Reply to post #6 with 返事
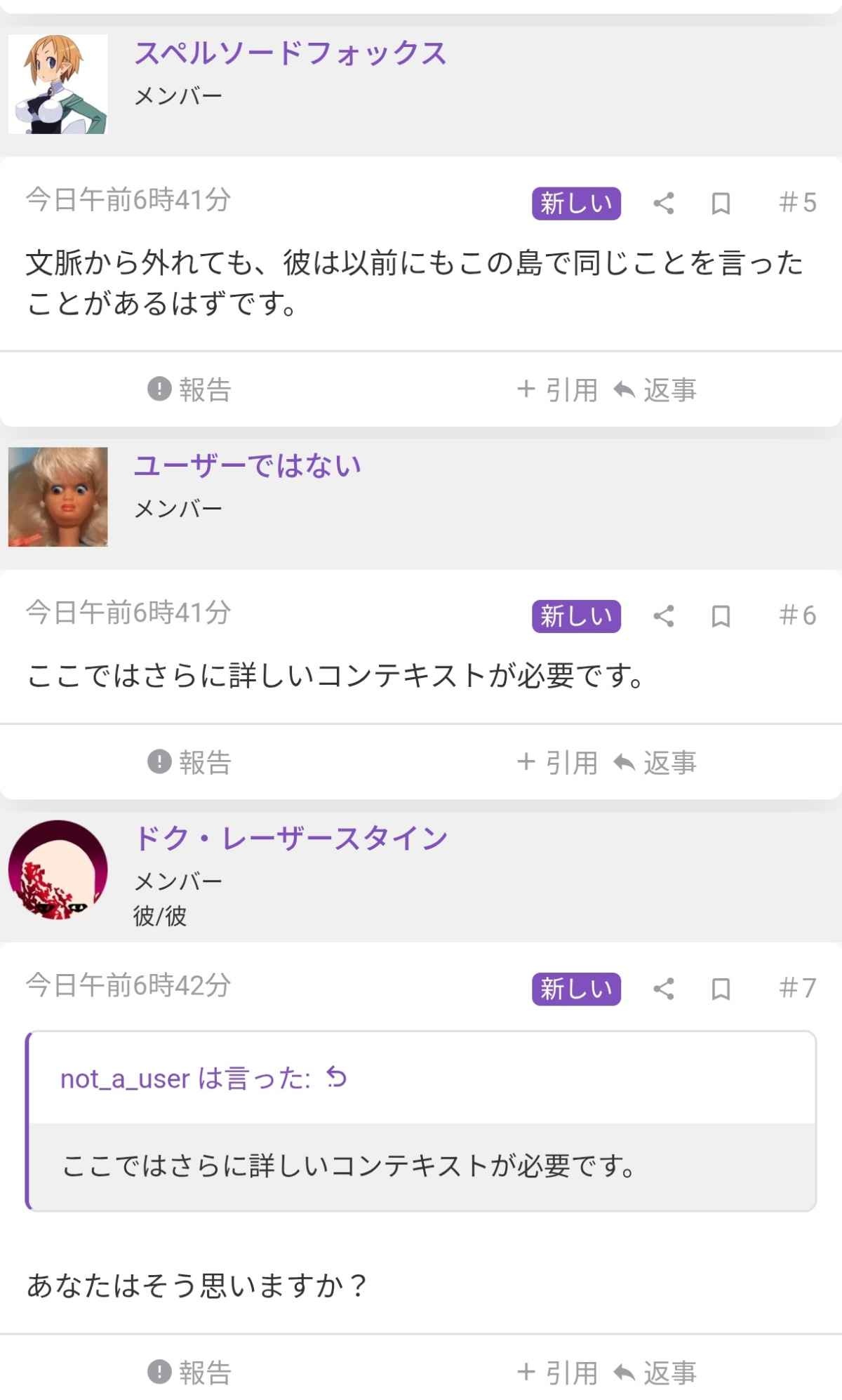 655,762
